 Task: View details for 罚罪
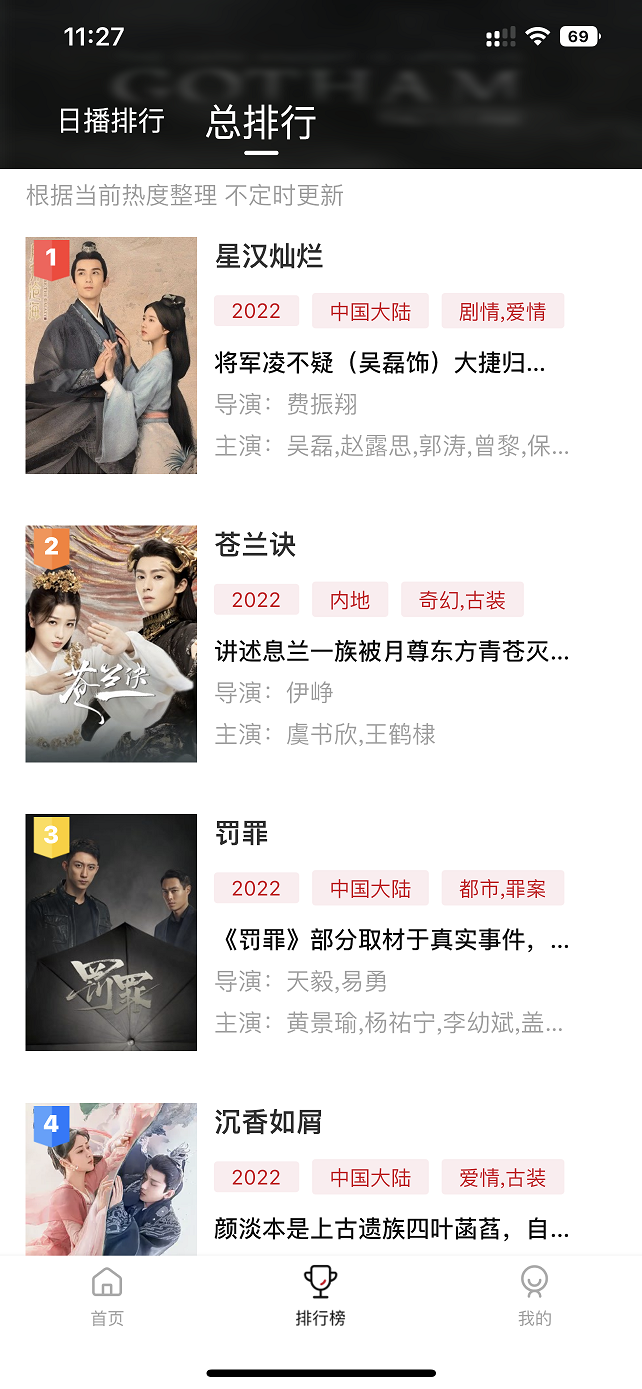coord(242,833)
